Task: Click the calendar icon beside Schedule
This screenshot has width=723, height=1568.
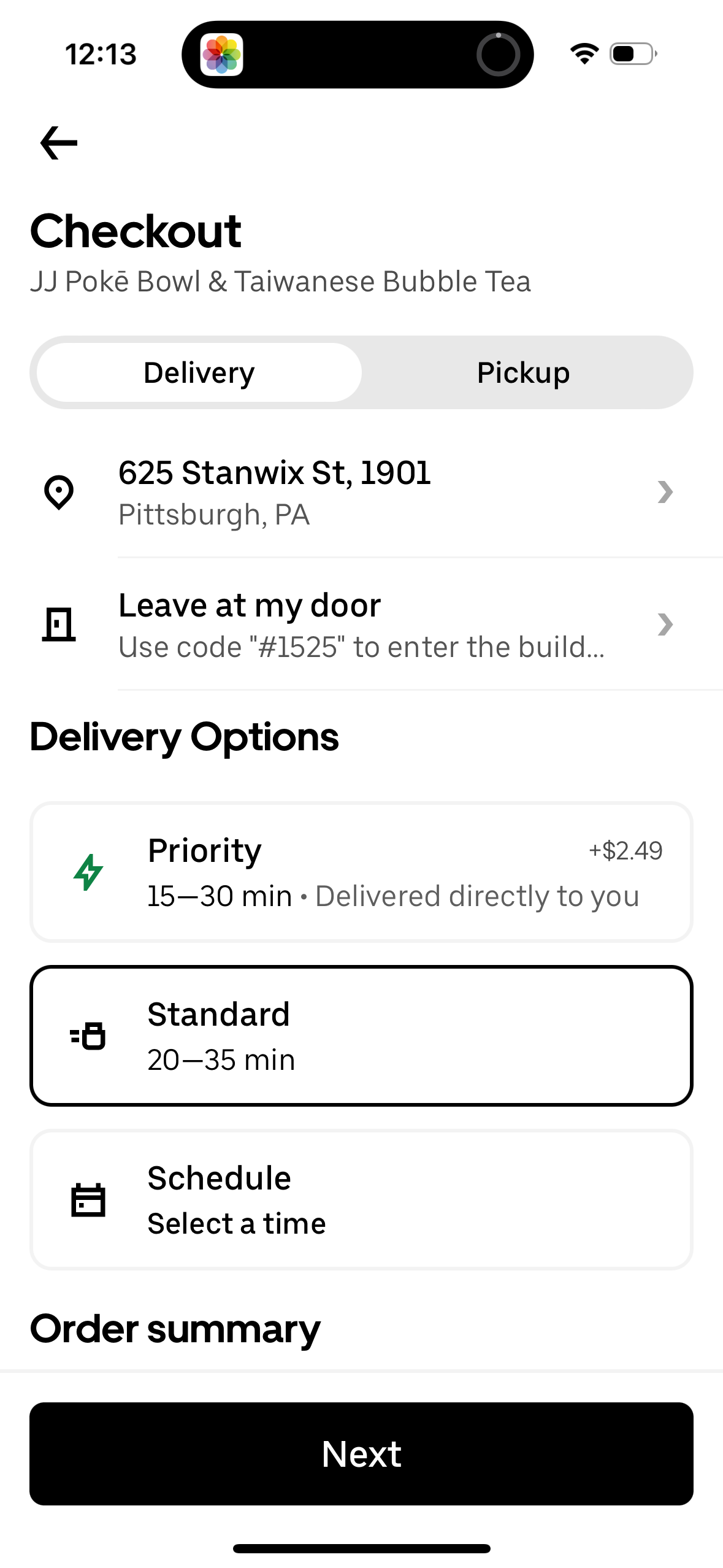Action: tap(88, 1199)
